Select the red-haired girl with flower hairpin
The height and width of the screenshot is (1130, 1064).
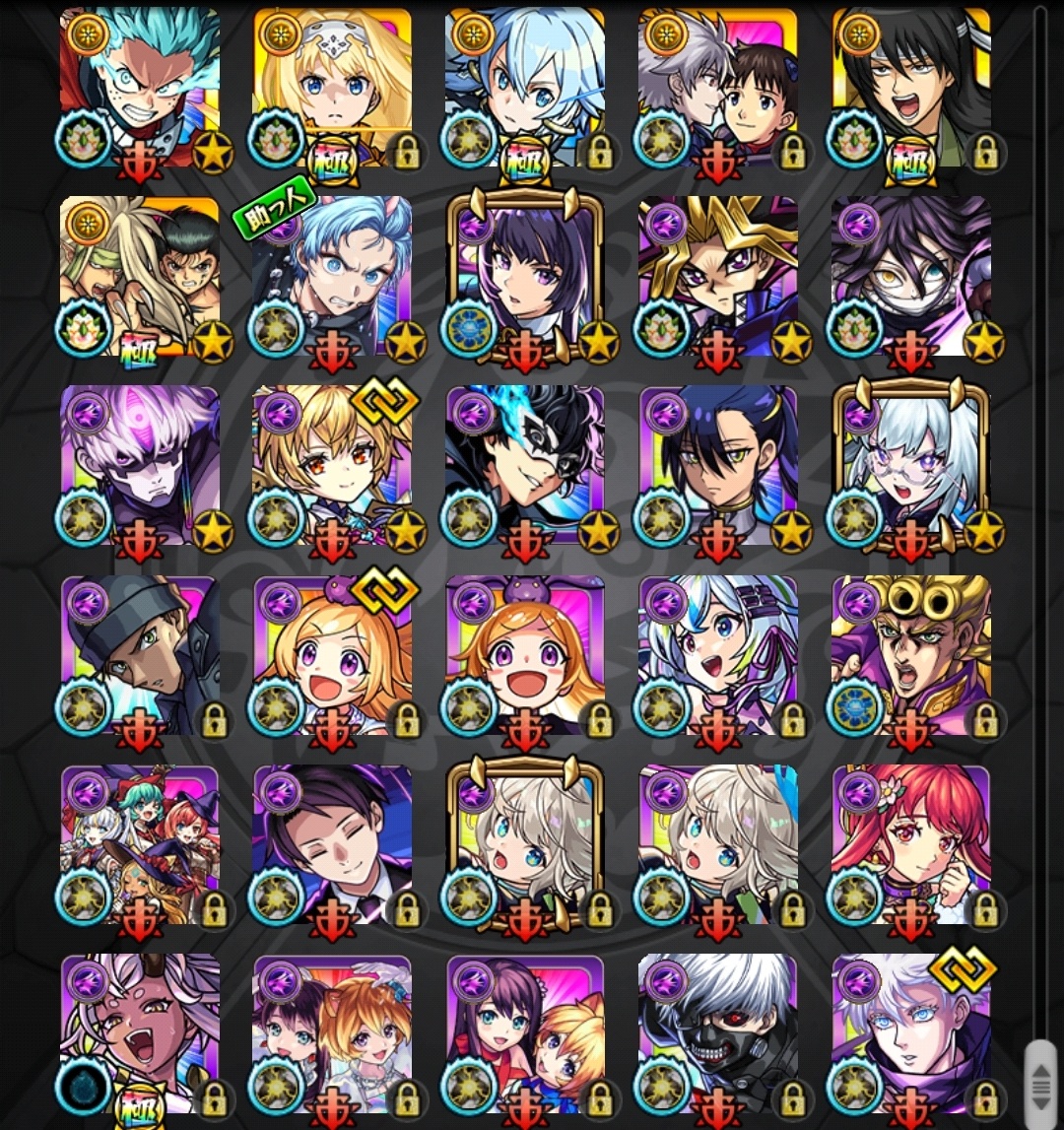pyautogui.click(x=911, y=845)
